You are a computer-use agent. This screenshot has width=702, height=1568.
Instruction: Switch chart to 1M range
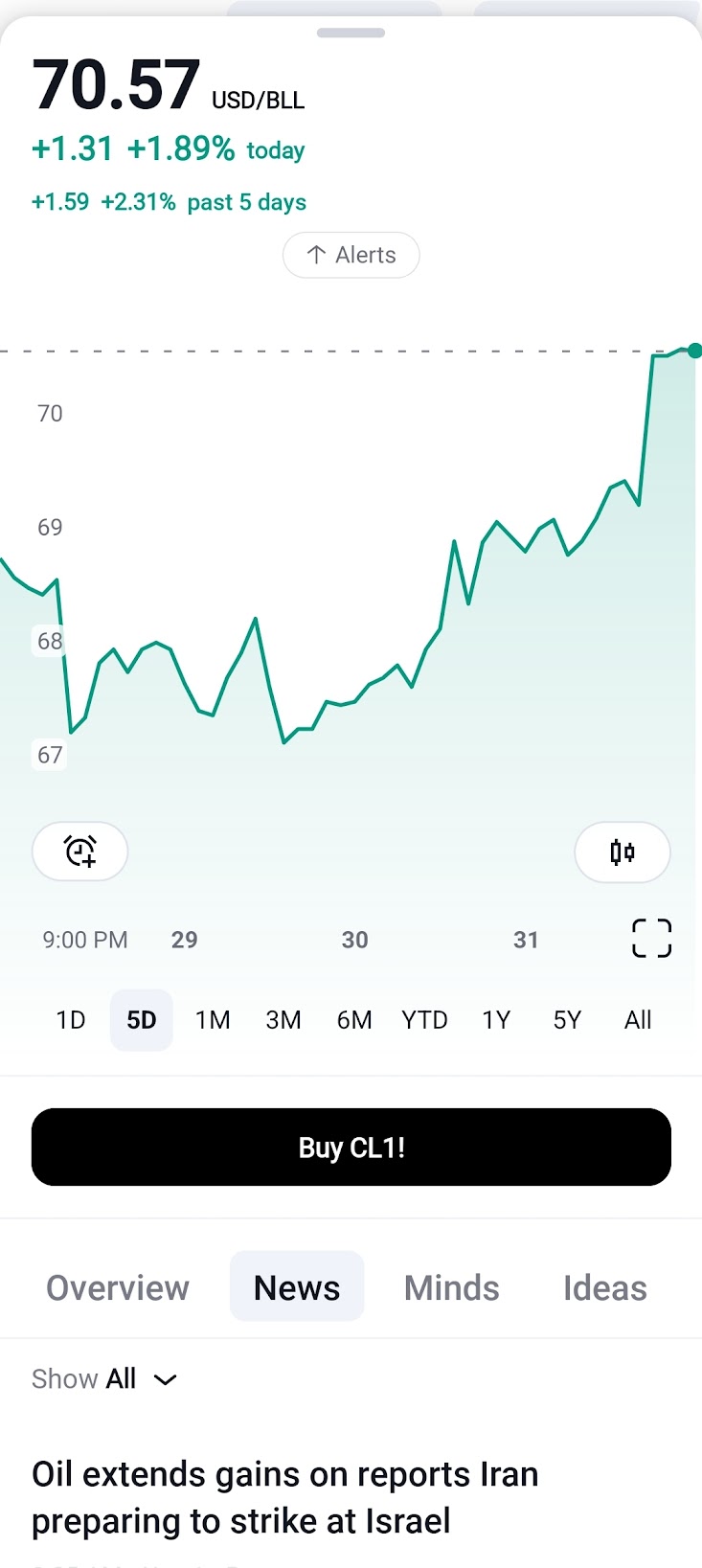213,1020
